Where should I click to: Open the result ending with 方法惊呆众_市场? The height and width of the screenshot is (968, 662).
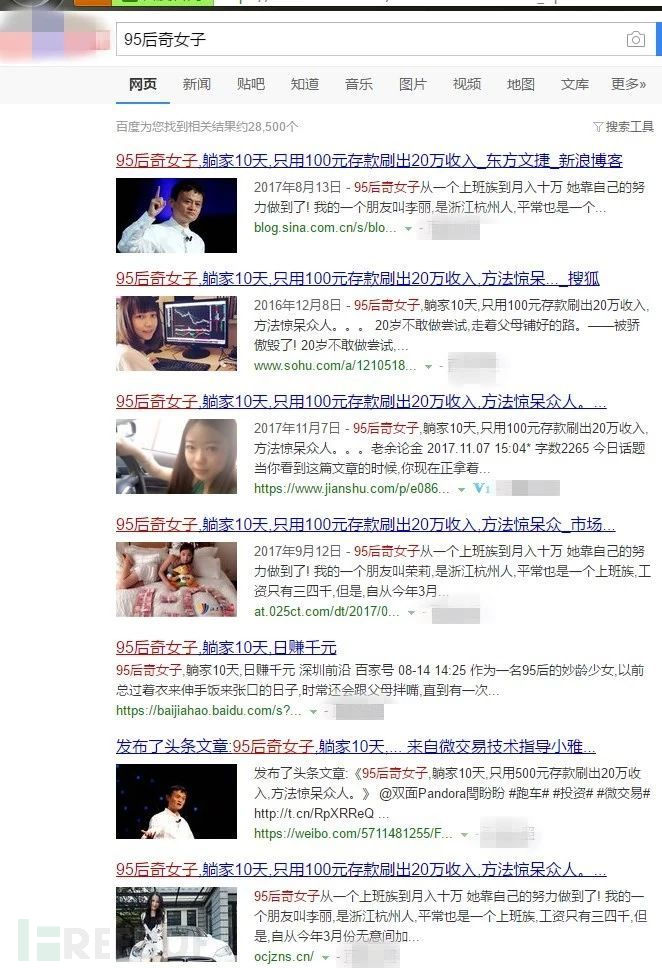click(365, 524)
